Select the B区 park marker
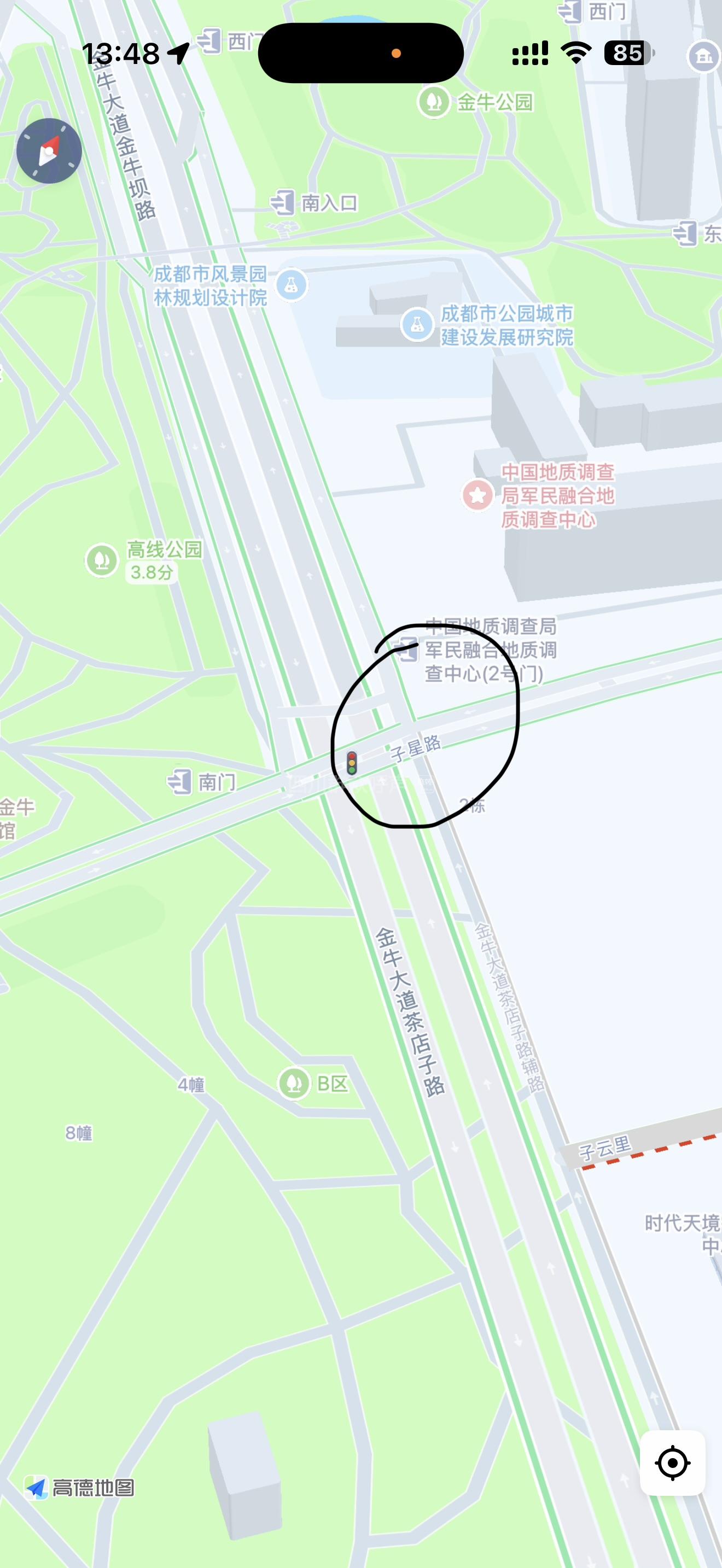Image resolution: width=722 pixels, height=1568 pixels. 295,1083
